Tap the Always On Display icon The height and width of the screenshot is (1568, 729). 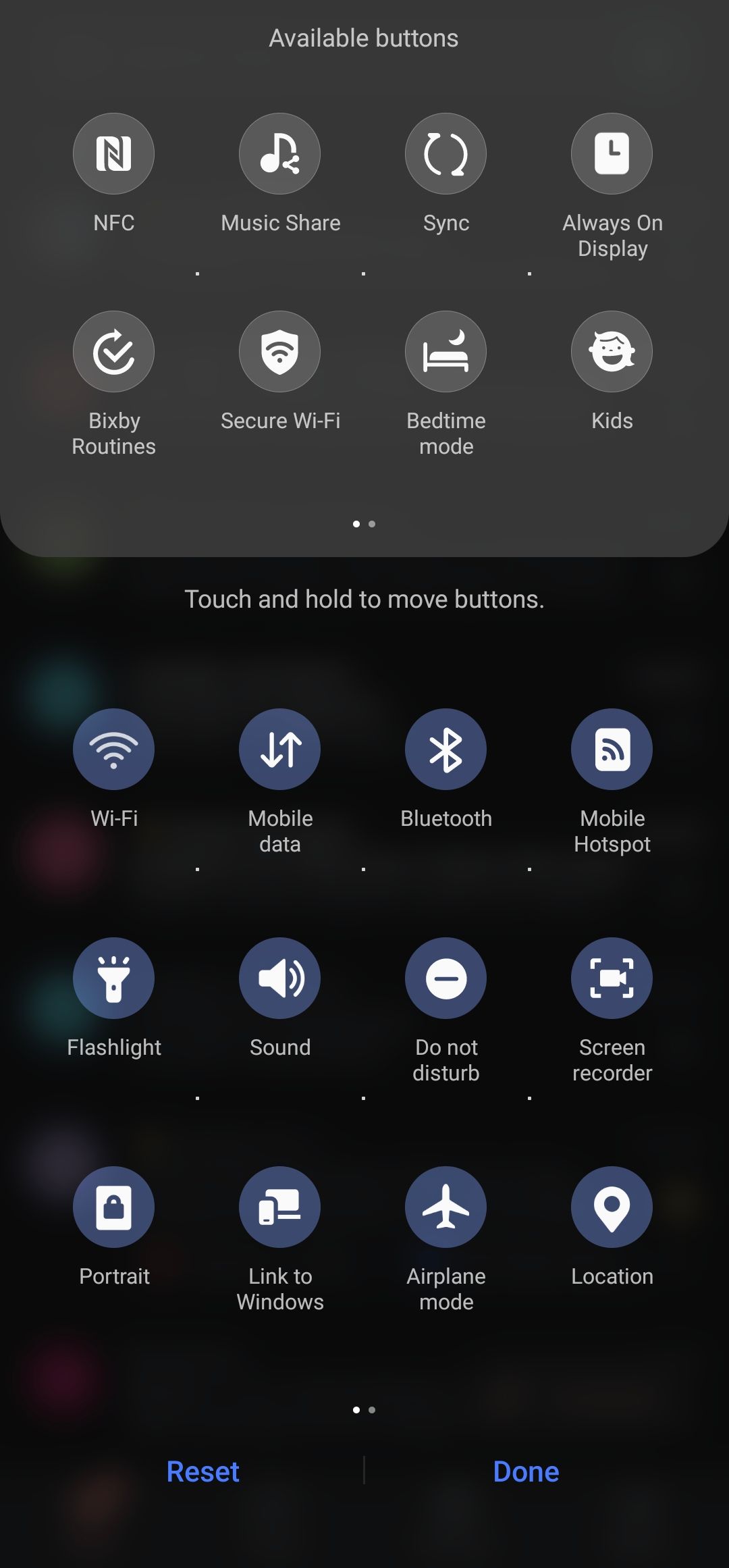click(x=612, y=154)
